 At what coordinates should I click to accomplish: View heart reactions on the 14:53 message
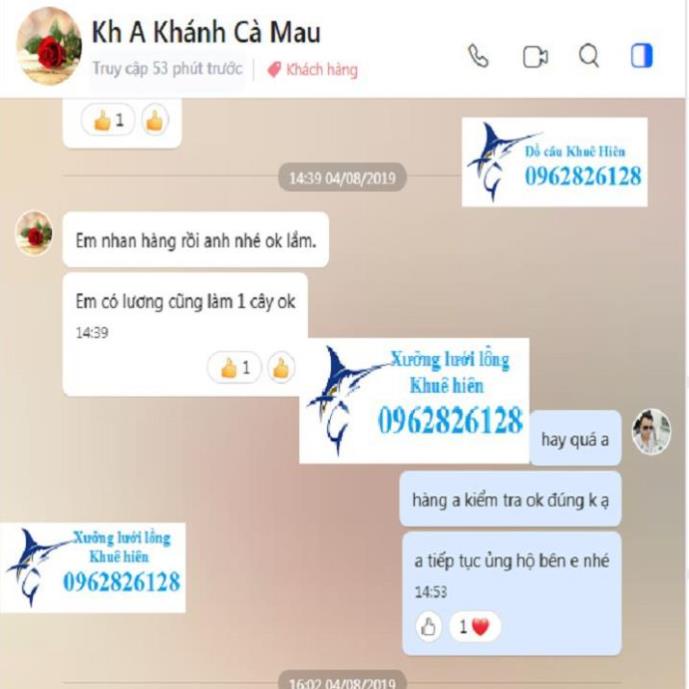click(x=474, y=627)
